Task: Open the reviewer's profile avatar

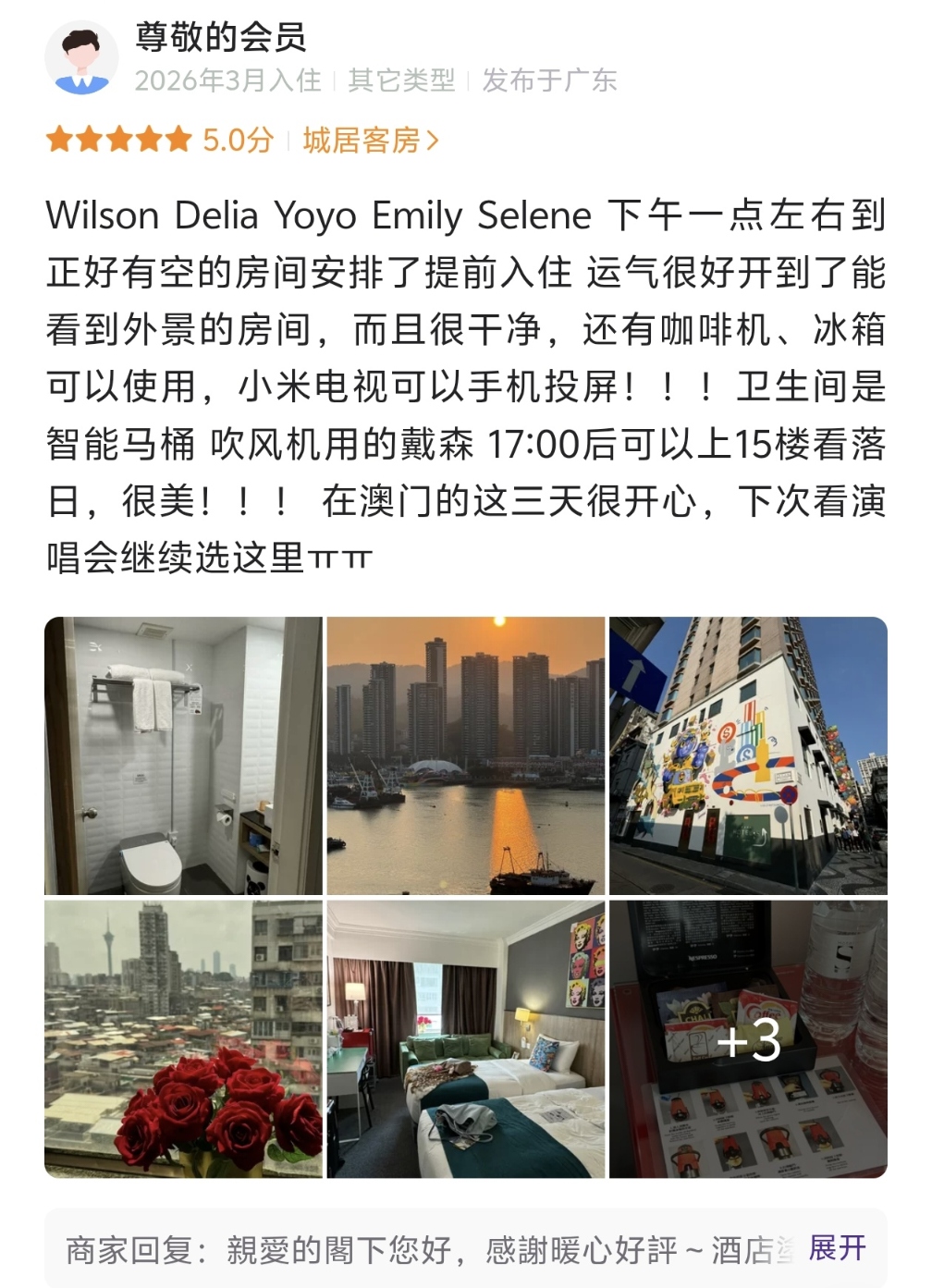Action: coord(81,57)
